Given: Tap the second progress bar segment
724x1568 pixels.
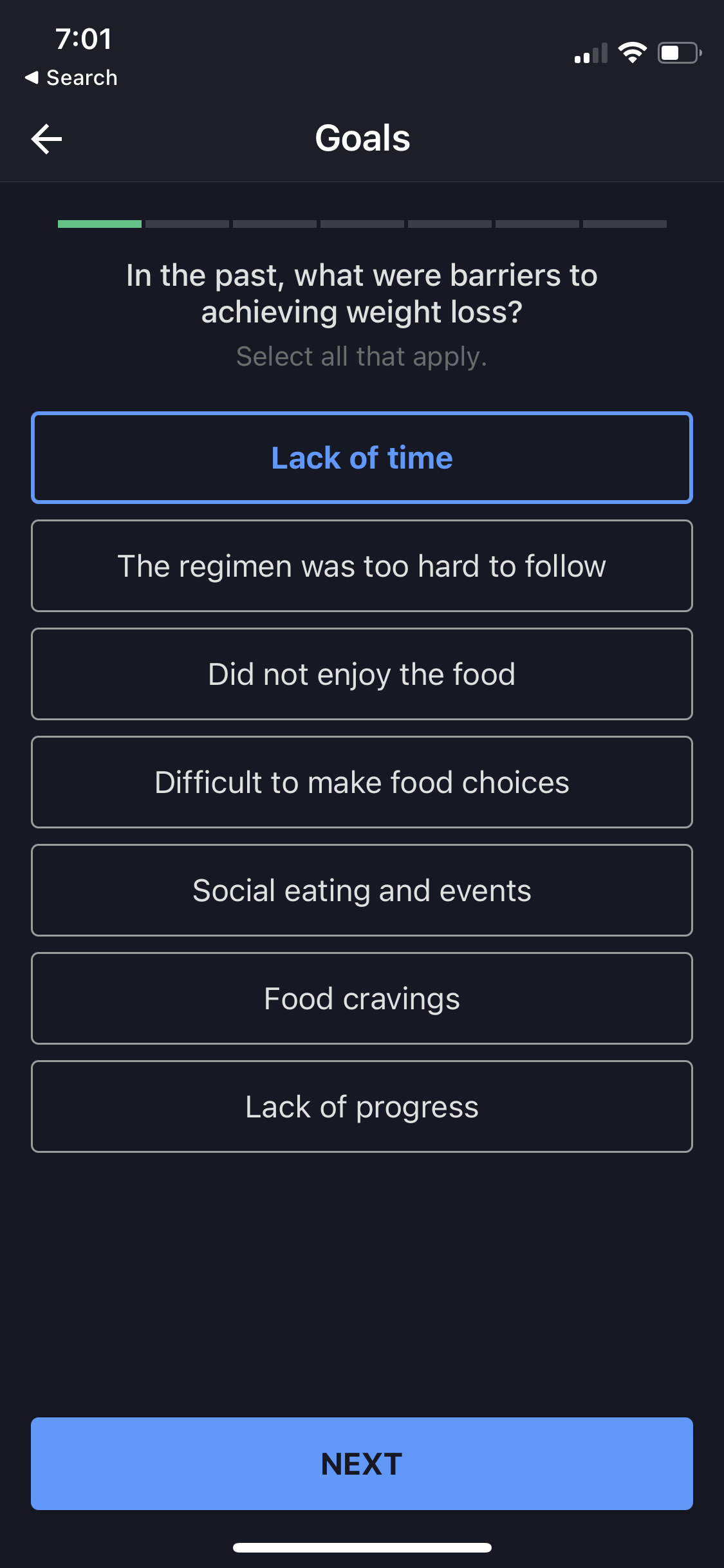Looking at the screenshot, I should click(x=187, y=225).
